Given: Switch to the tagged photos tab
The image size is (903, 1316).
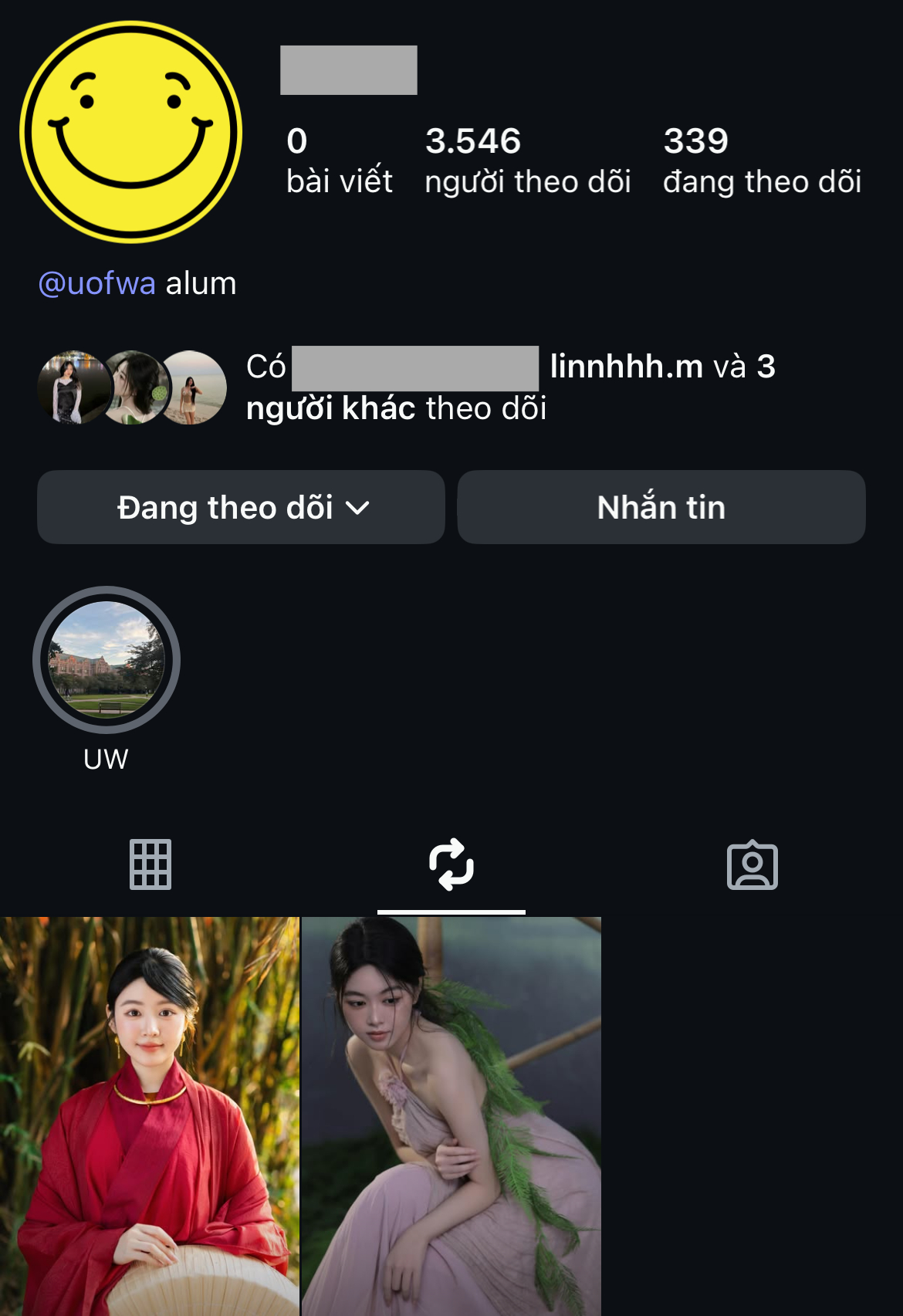Looking at the screenshot, I should point(752,866).
